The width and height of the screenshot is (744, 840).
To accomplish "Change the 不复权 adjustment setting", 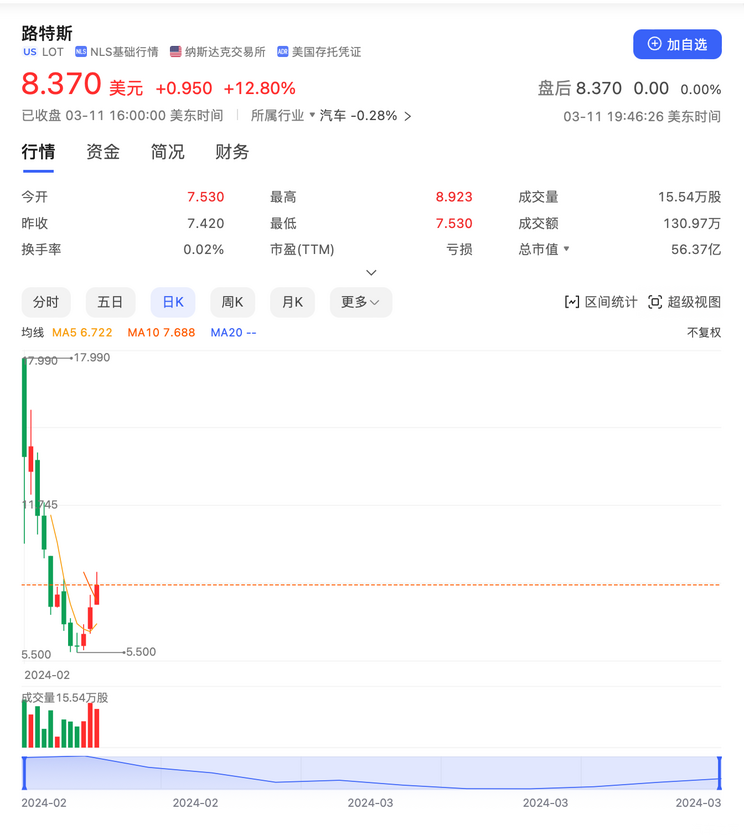I will [703, 333].
